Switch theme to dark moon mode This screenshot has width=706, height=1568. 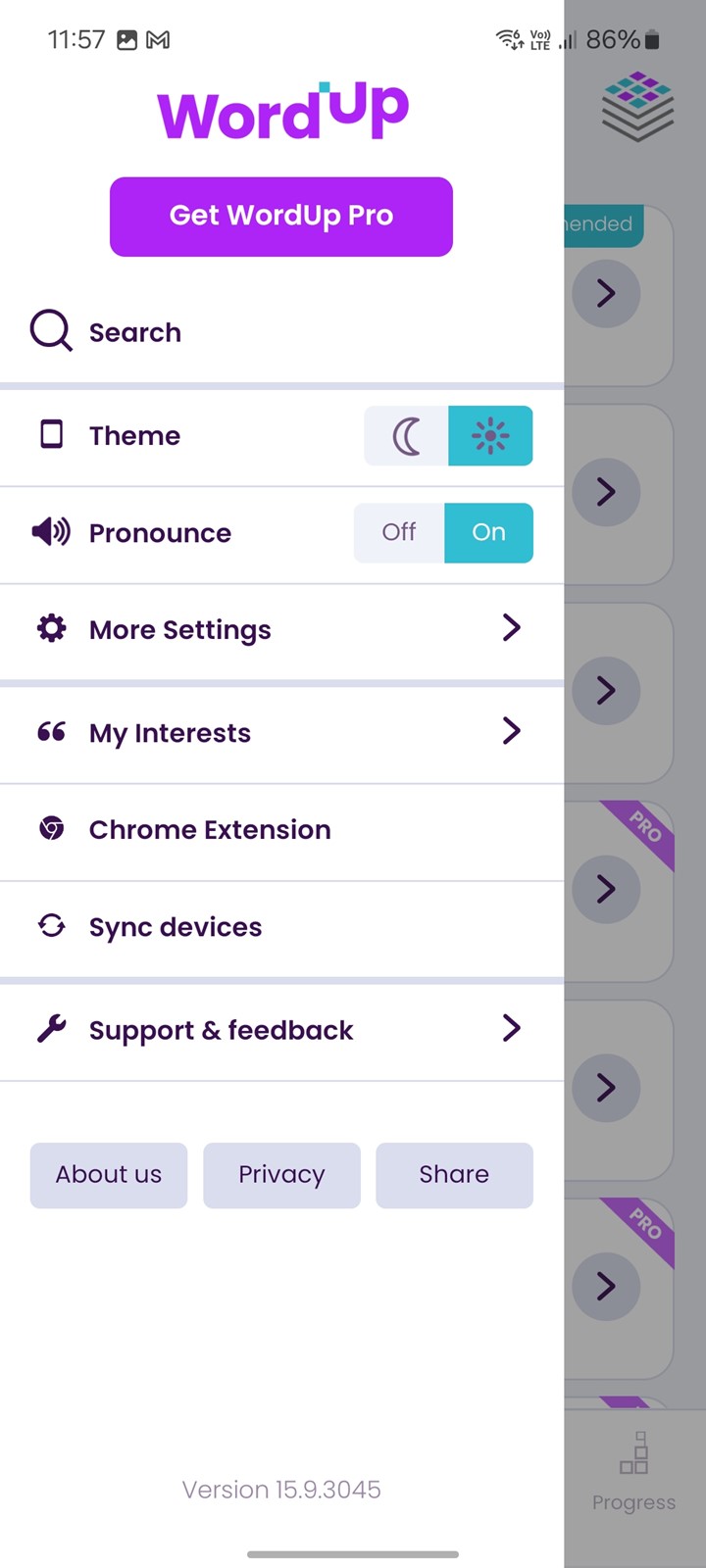[x=406, y=436]
